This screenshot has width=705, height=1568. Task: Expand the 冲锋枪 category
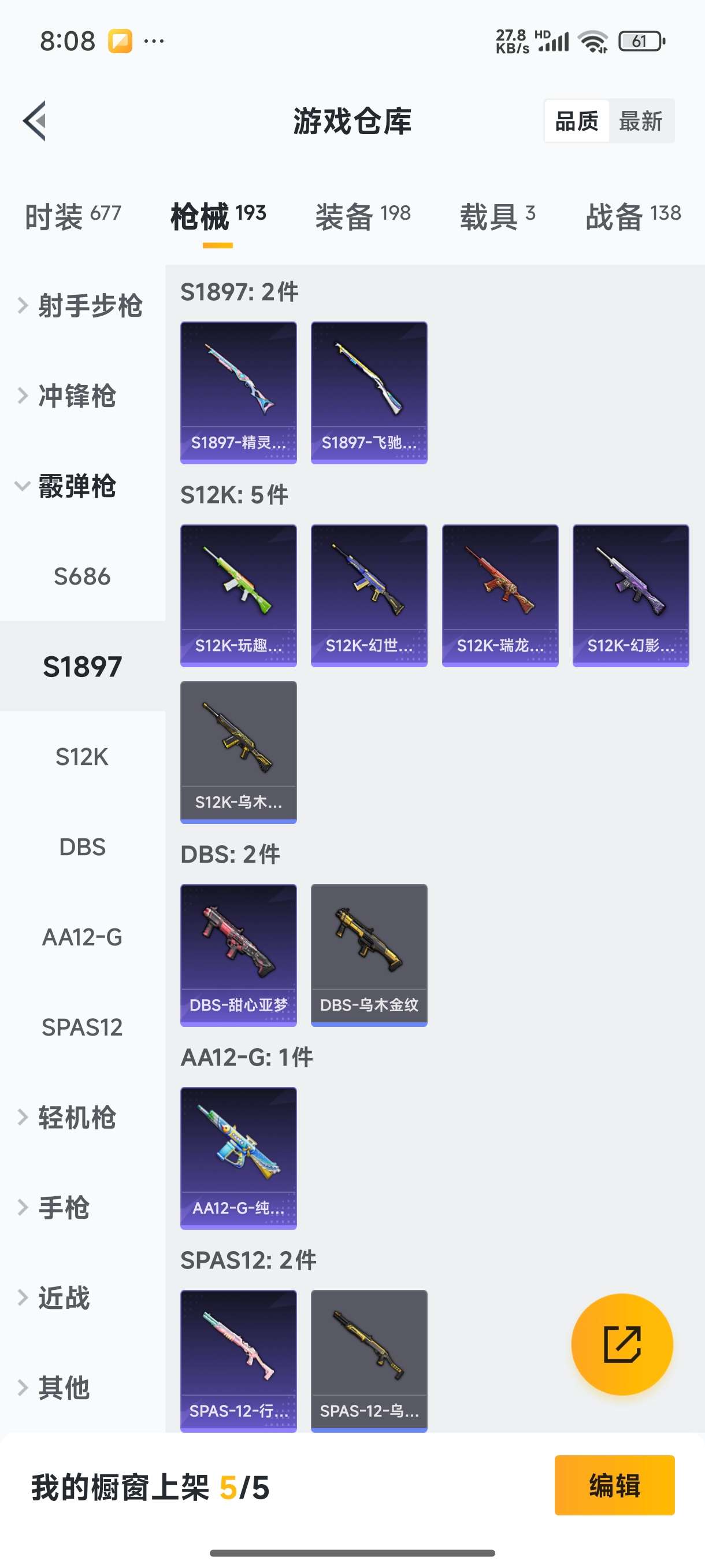[x=76, y=395]
